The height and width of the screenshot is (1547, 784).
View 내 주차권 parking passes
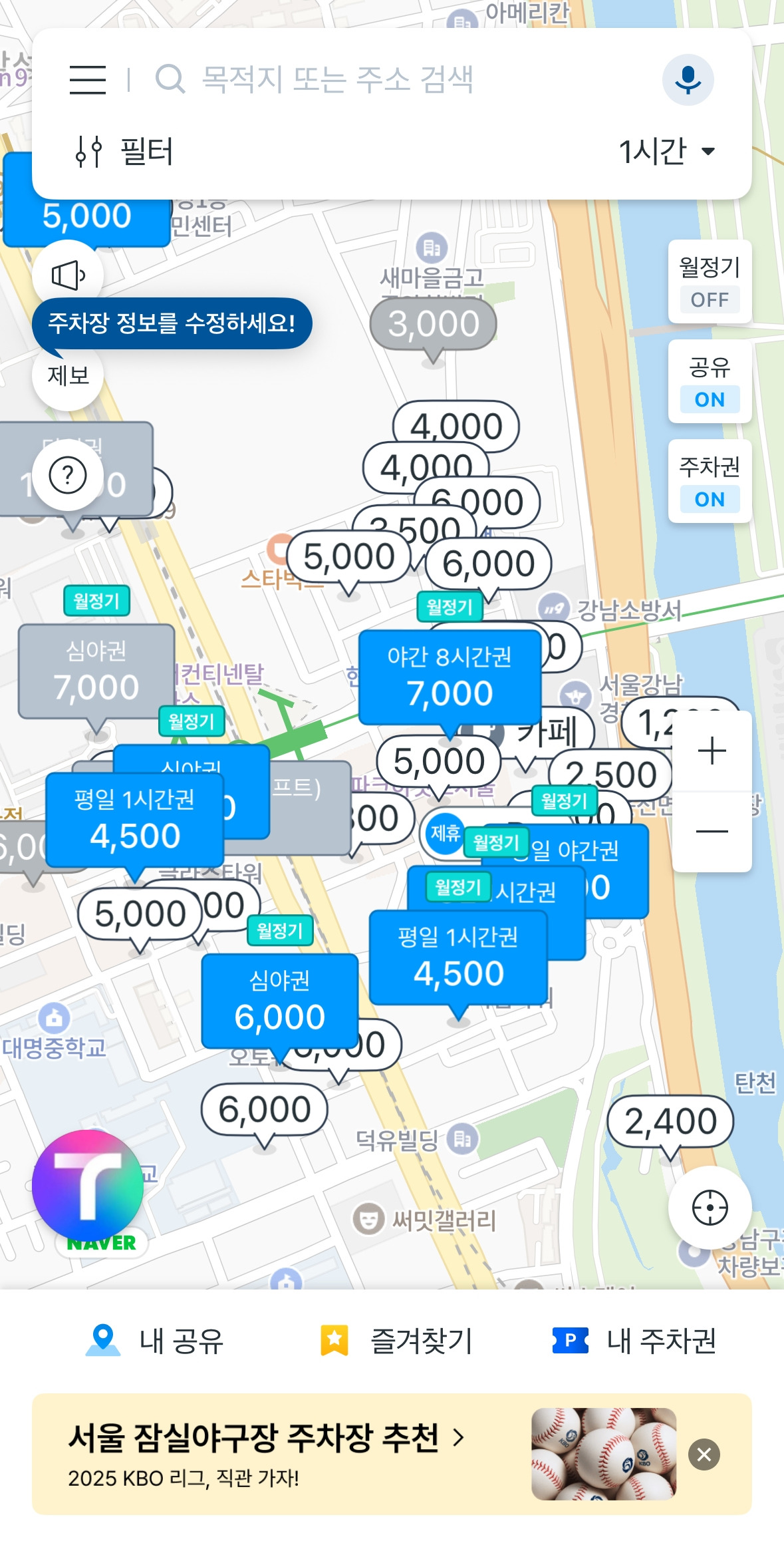coord(634,1341)
